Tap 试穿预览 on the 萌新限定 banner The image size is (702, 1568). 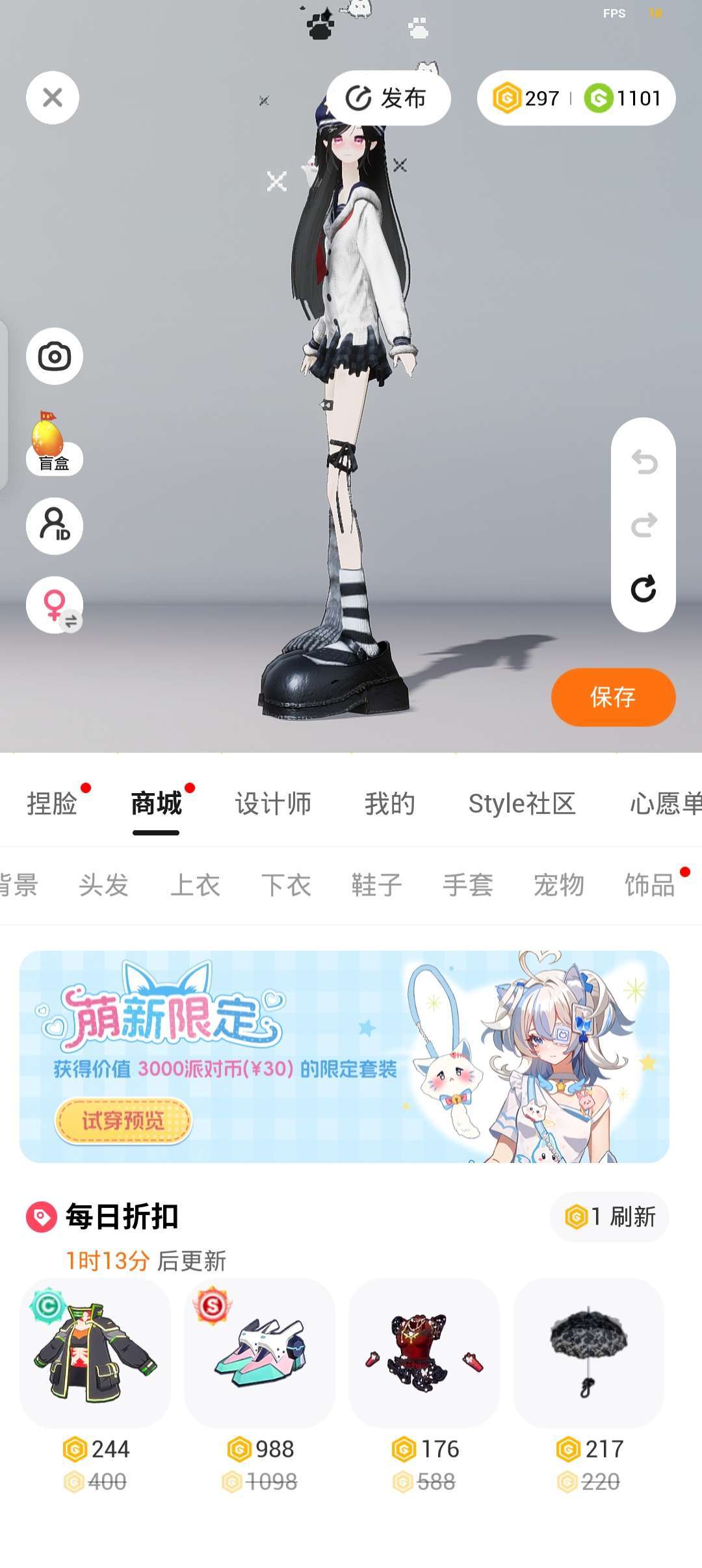123,1121
